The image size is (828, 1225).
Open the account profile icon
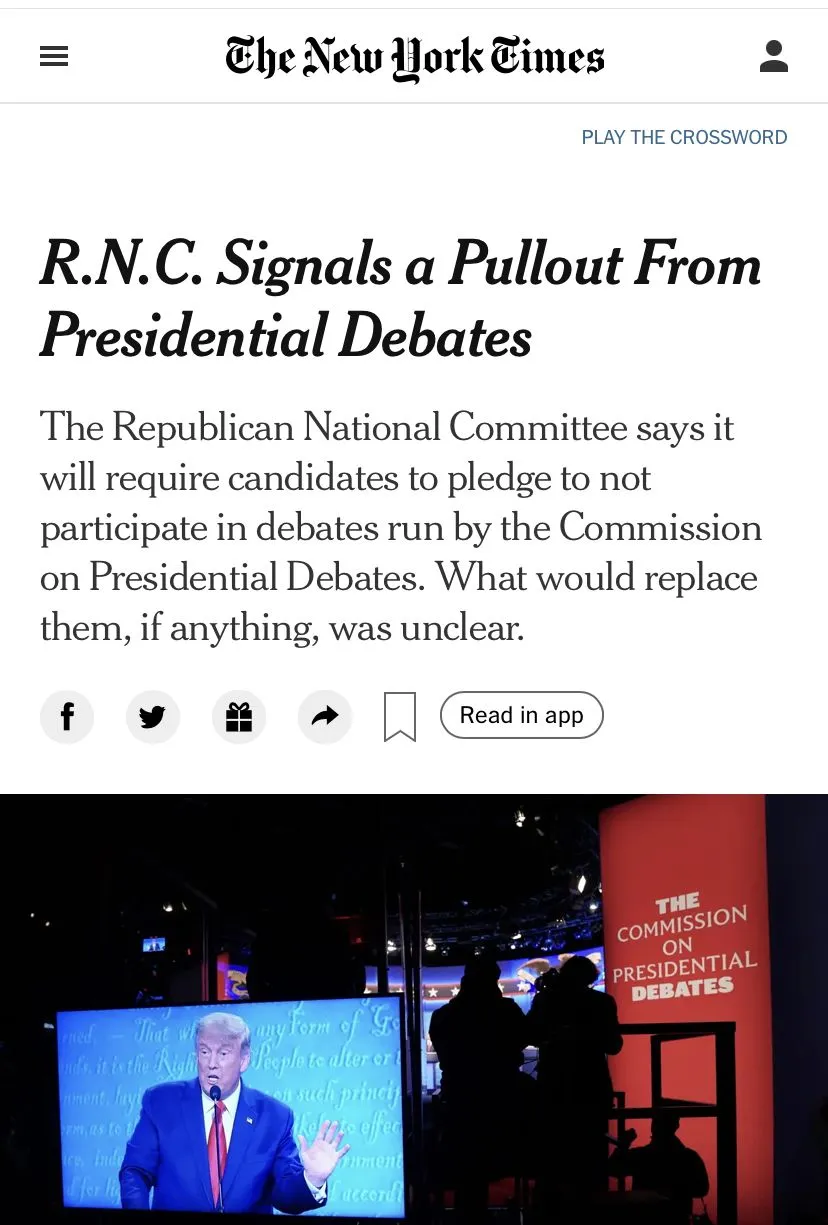pos(773,57)
